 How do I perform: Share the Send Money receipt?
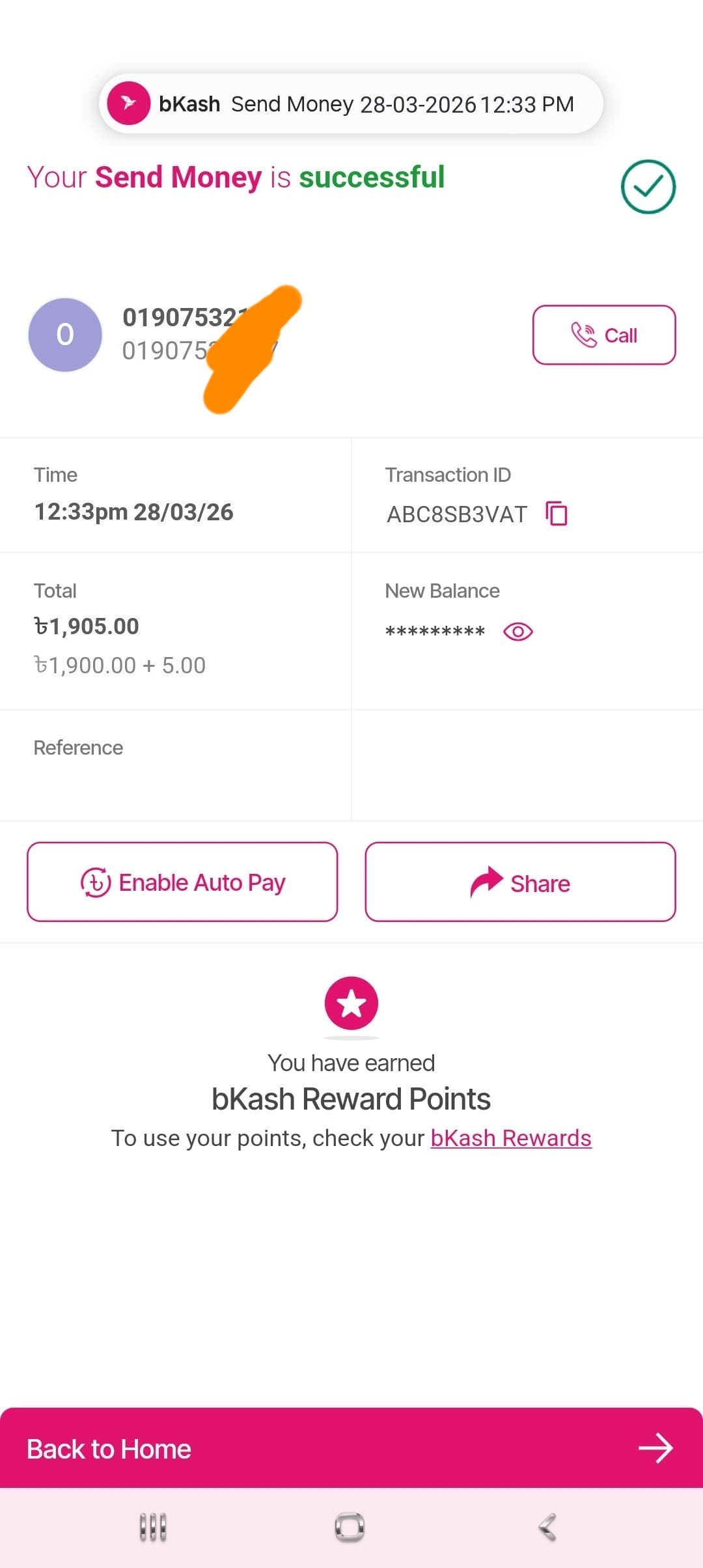pyautogui.click(x=520, y=882)
